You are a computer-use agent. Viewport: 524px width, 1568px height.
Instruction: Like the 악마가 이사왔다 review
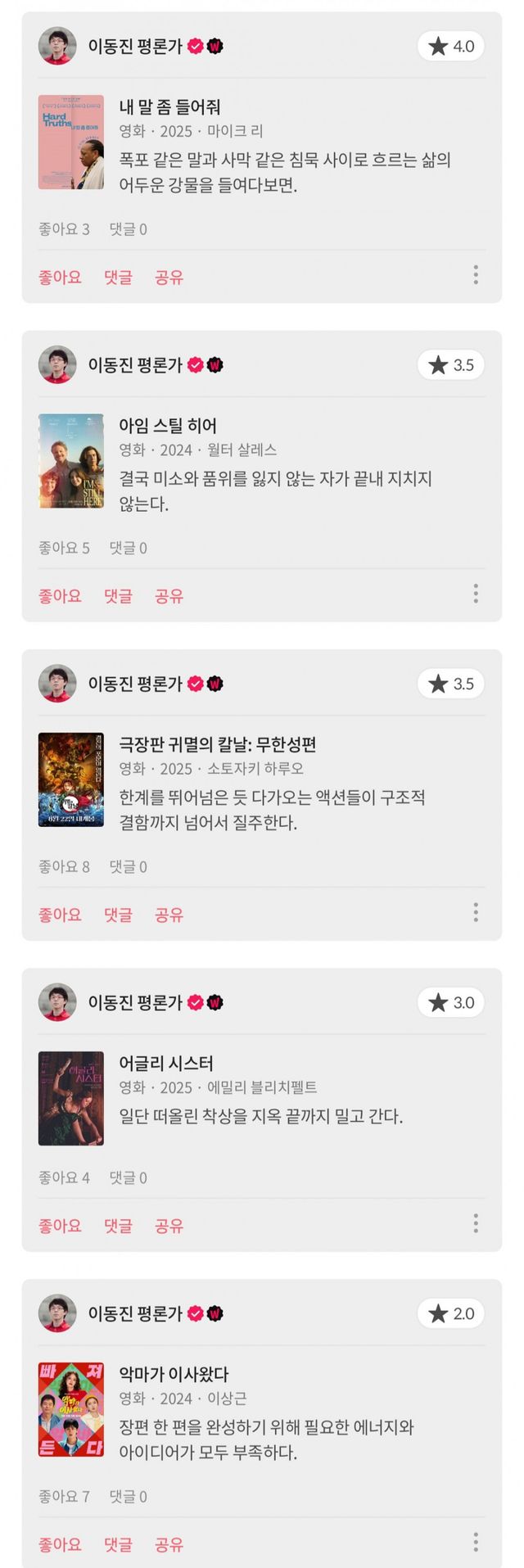[x=60, y=1544]
